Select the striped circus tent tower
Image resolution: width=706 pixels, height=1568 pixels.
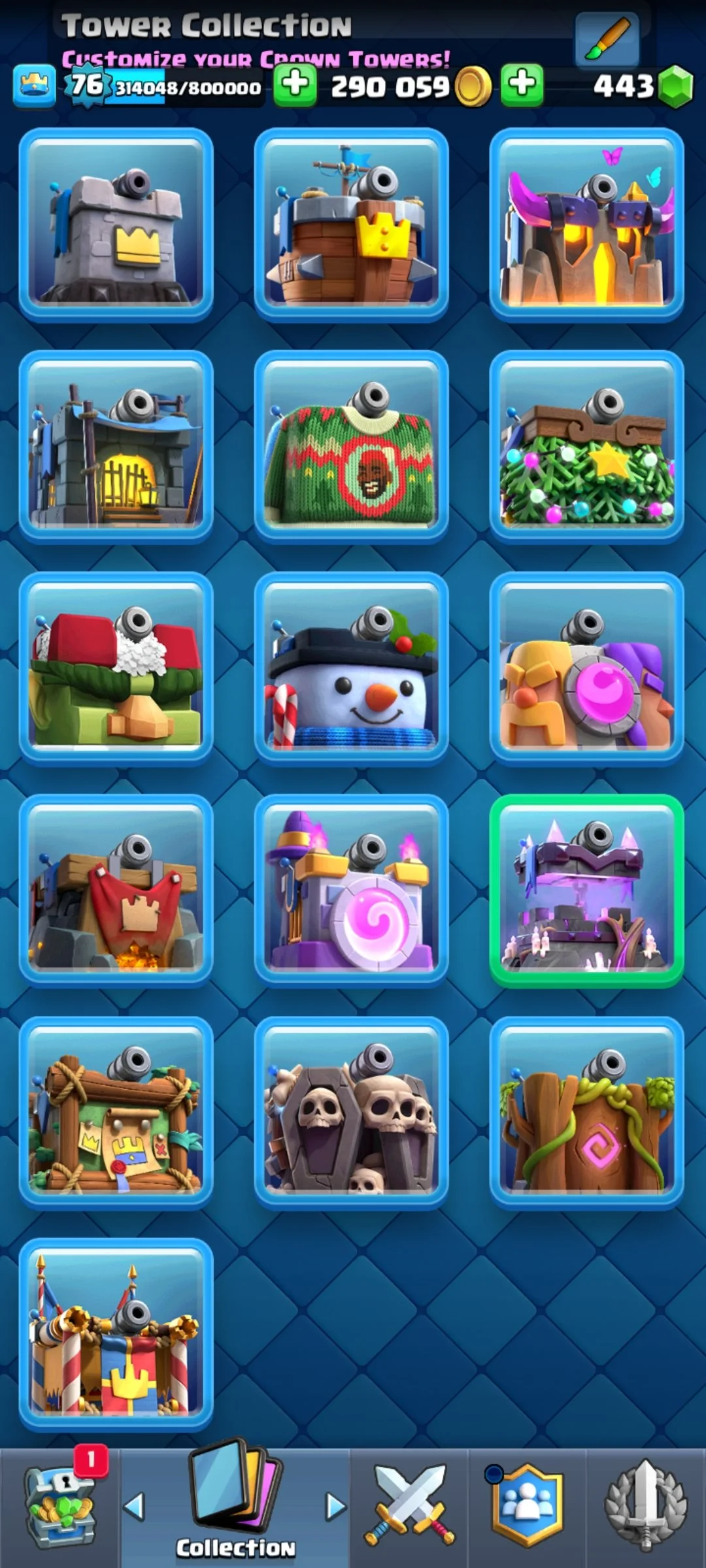116,1334
